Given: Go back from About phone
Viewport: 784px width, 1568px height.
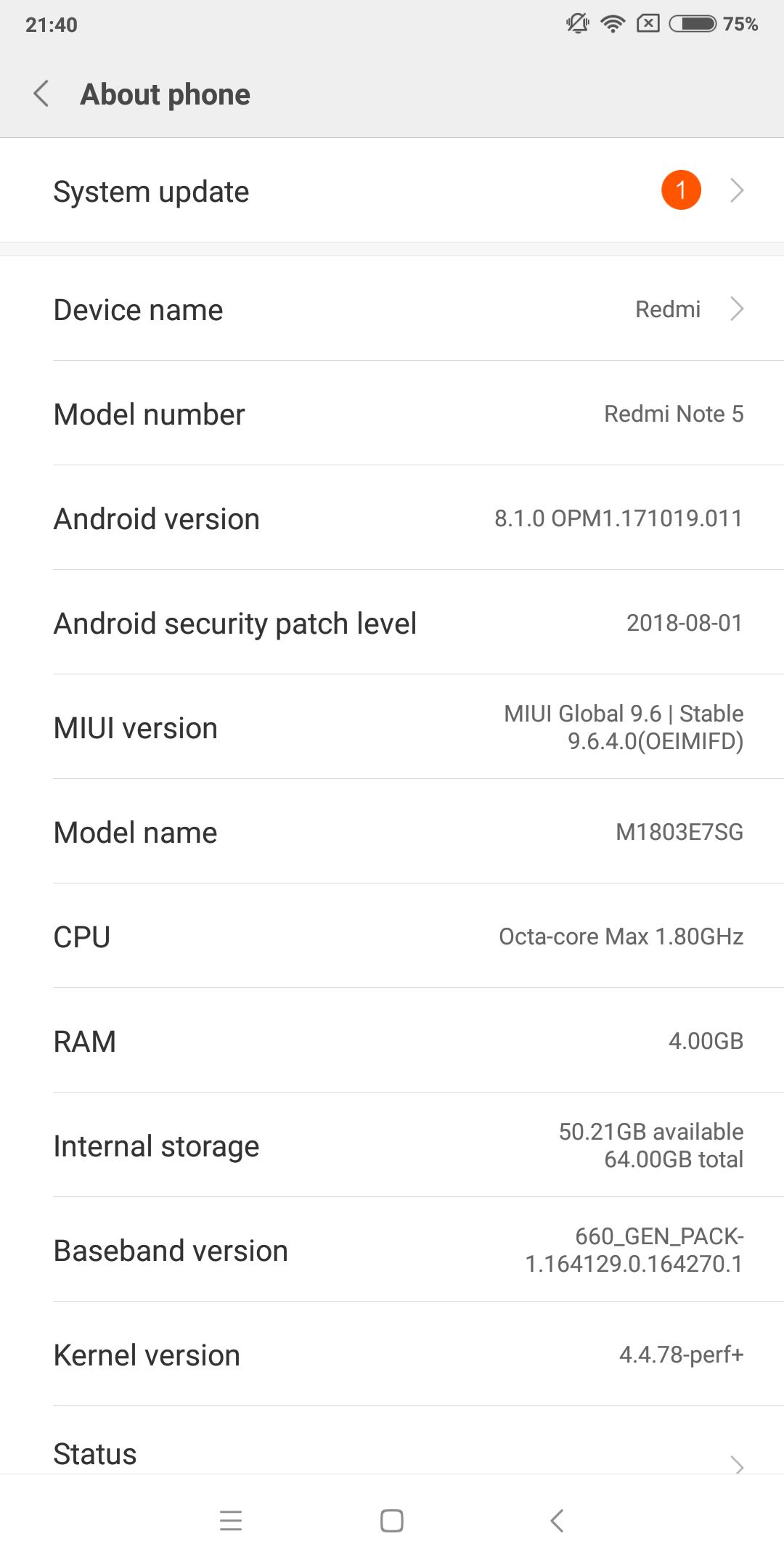Looking at the screenshot, I should click(41, 94).
